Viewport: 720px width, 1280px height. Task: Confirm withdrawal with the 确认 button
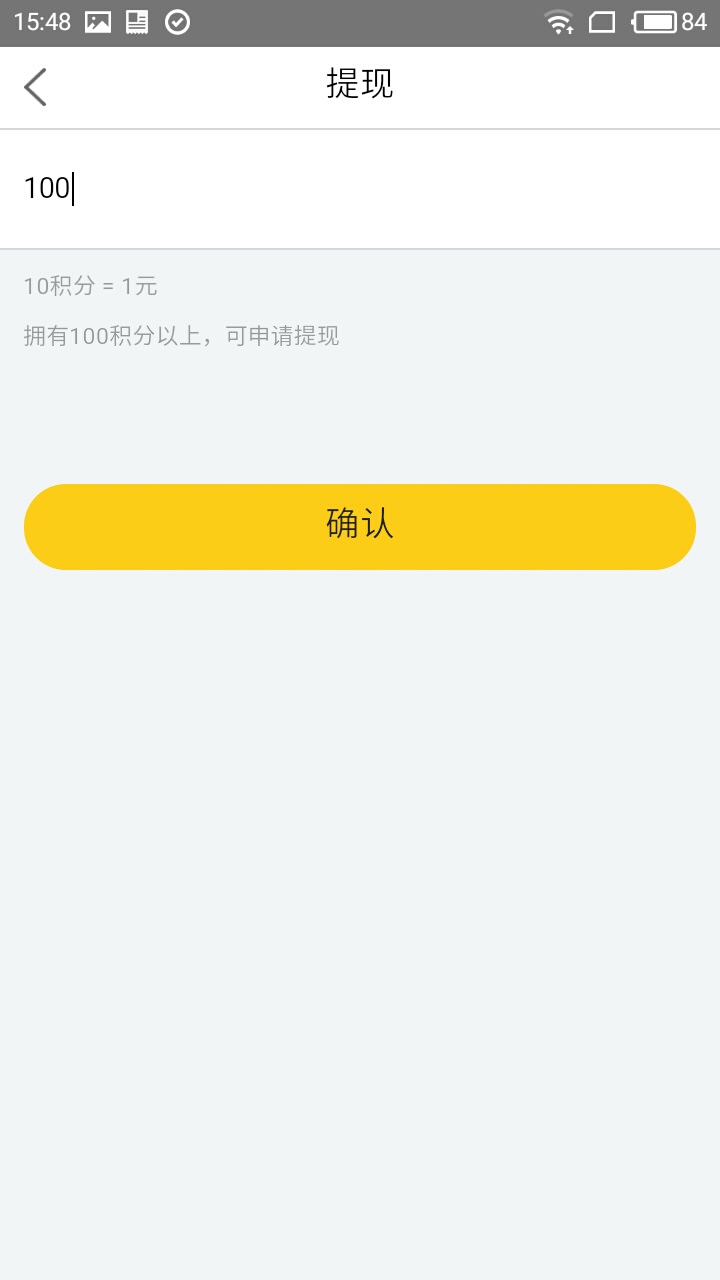(x=360, y=527)
